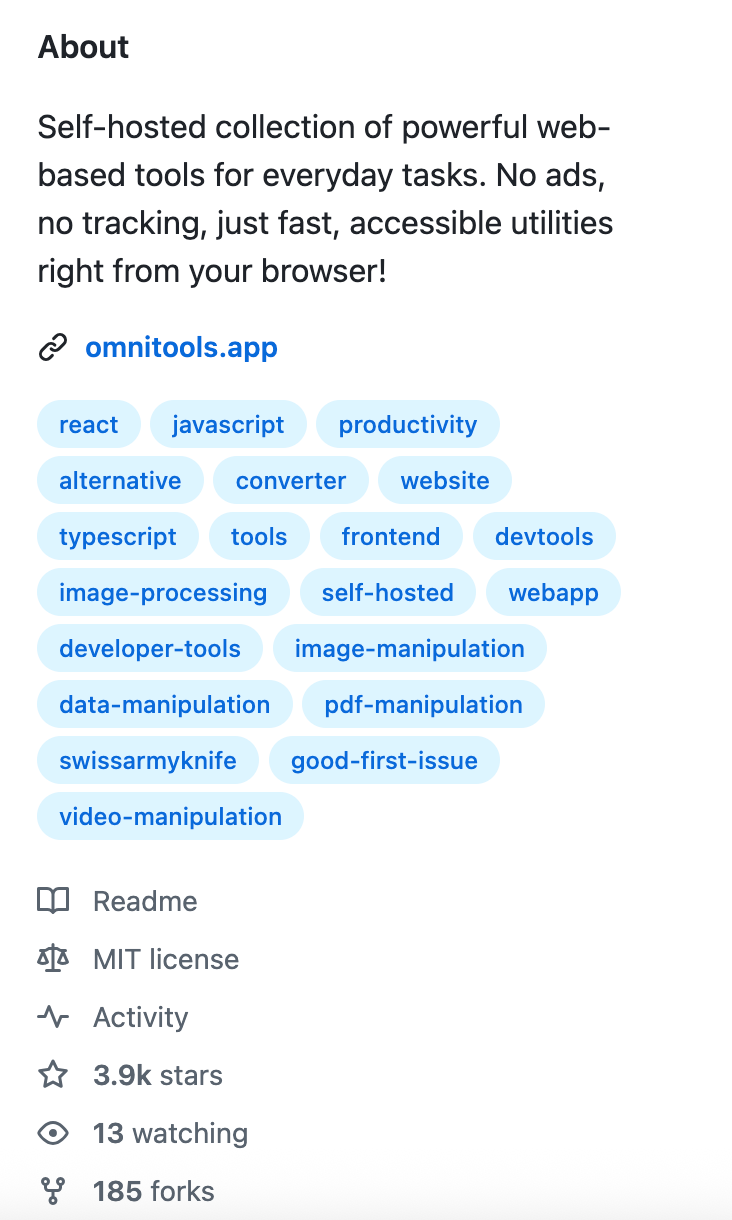
Task: Open the javascript topic tag
Action: 228,425
